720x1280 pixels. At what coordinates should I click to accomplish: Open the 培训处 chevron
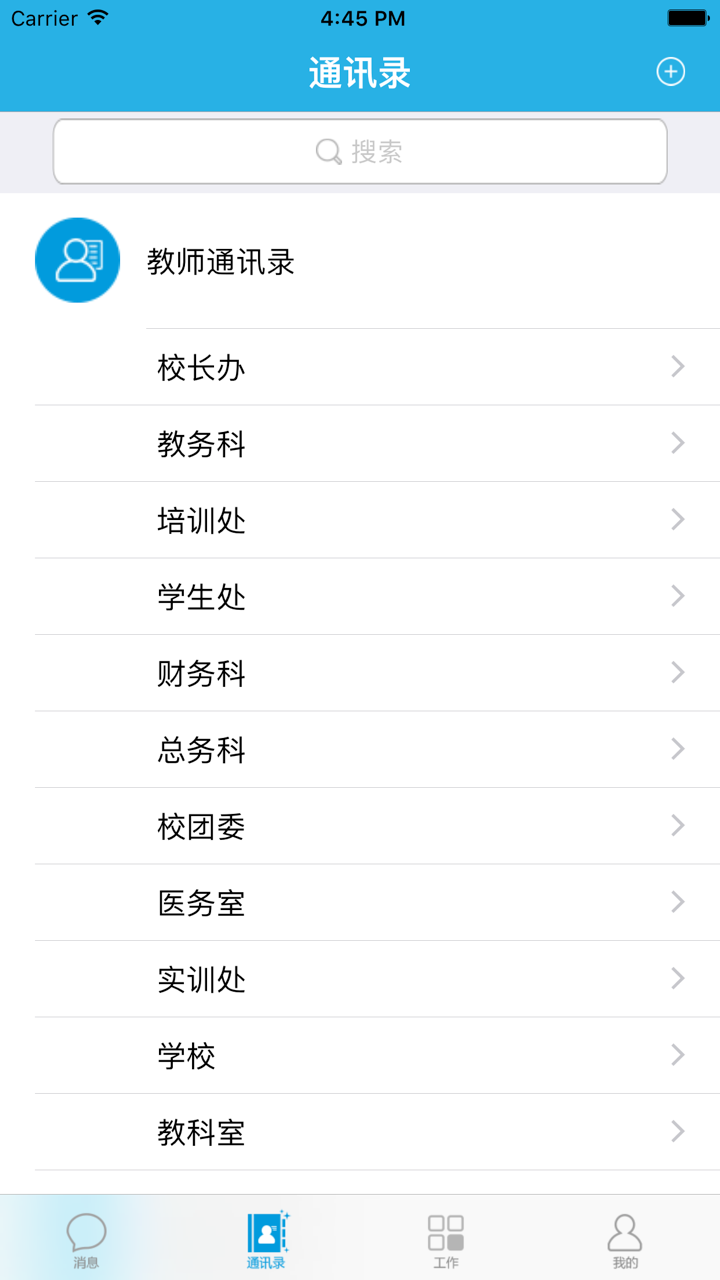tap(677, 520)
